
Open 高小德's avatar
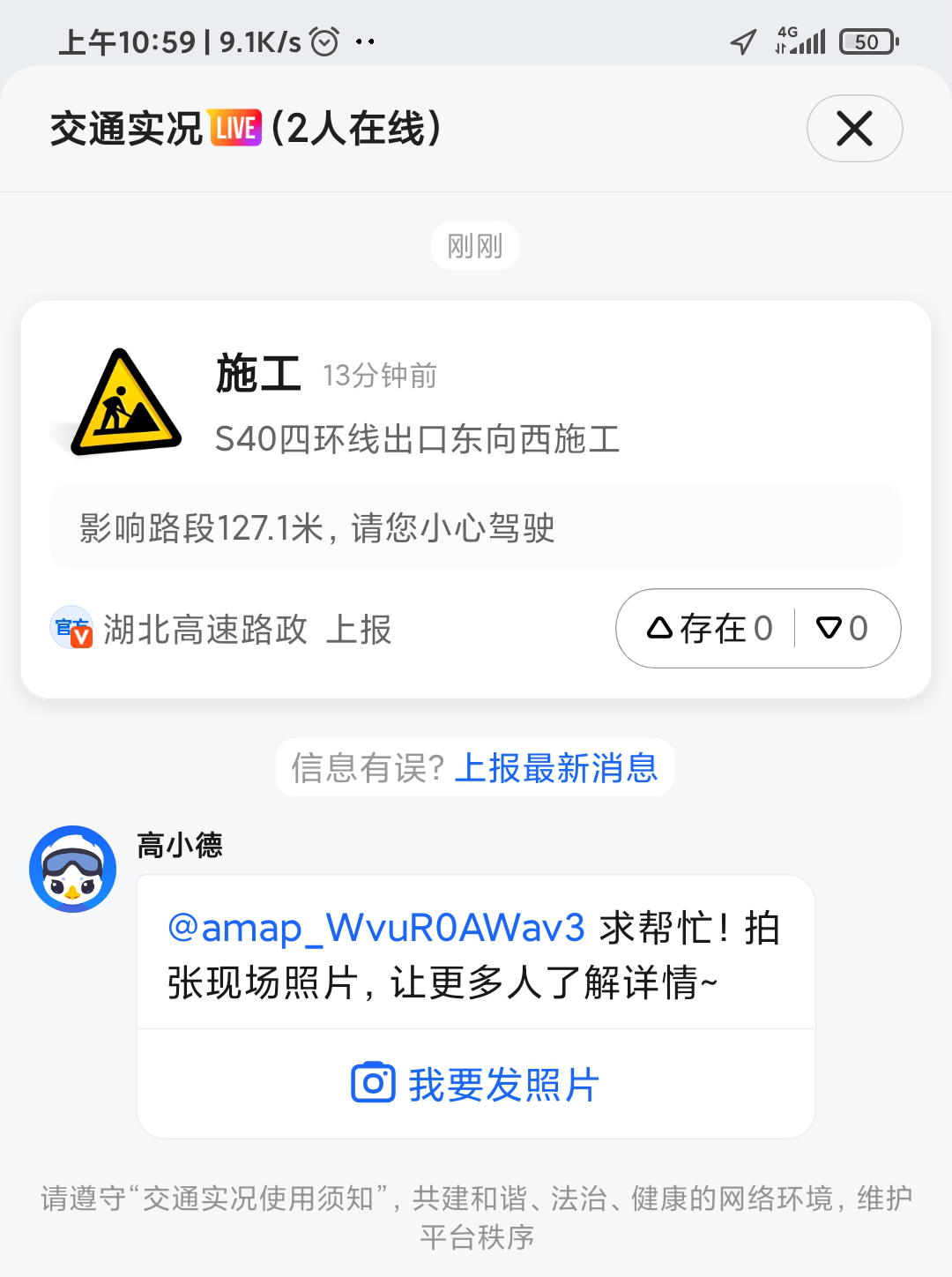pyautogui.click(x=73, y=869)
